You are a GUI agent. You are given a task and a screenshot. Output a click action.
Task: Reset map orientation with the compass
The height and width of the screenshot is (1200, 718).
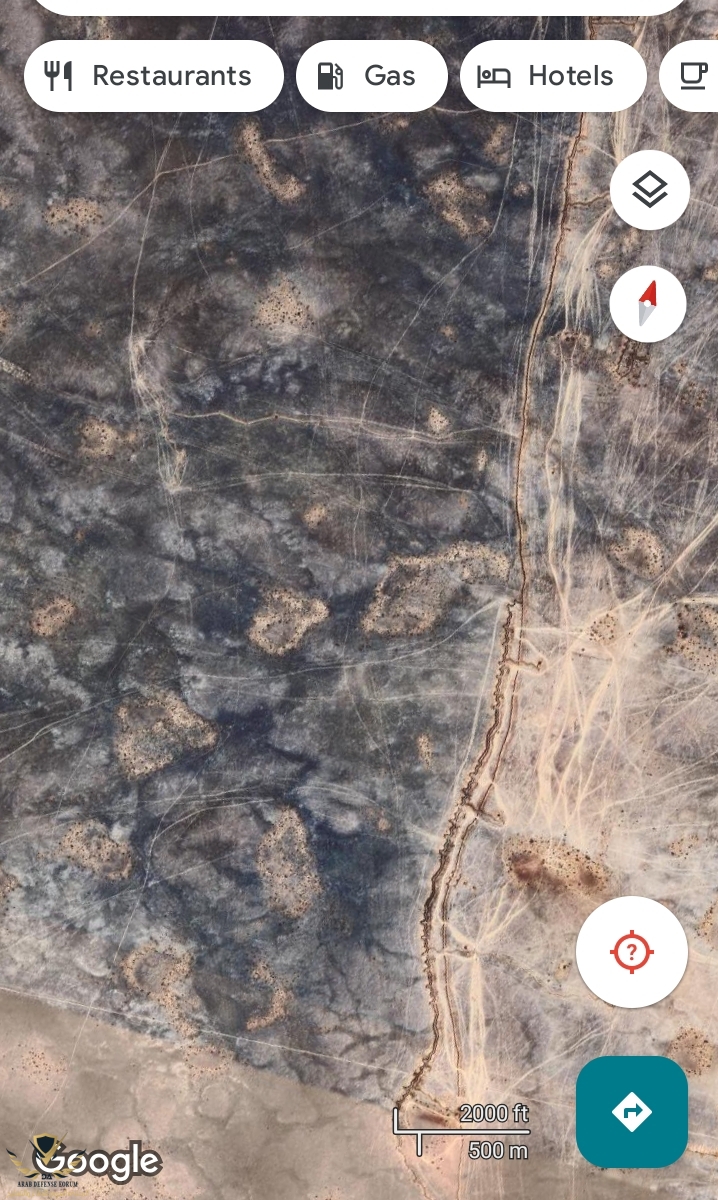coord(648,304)
